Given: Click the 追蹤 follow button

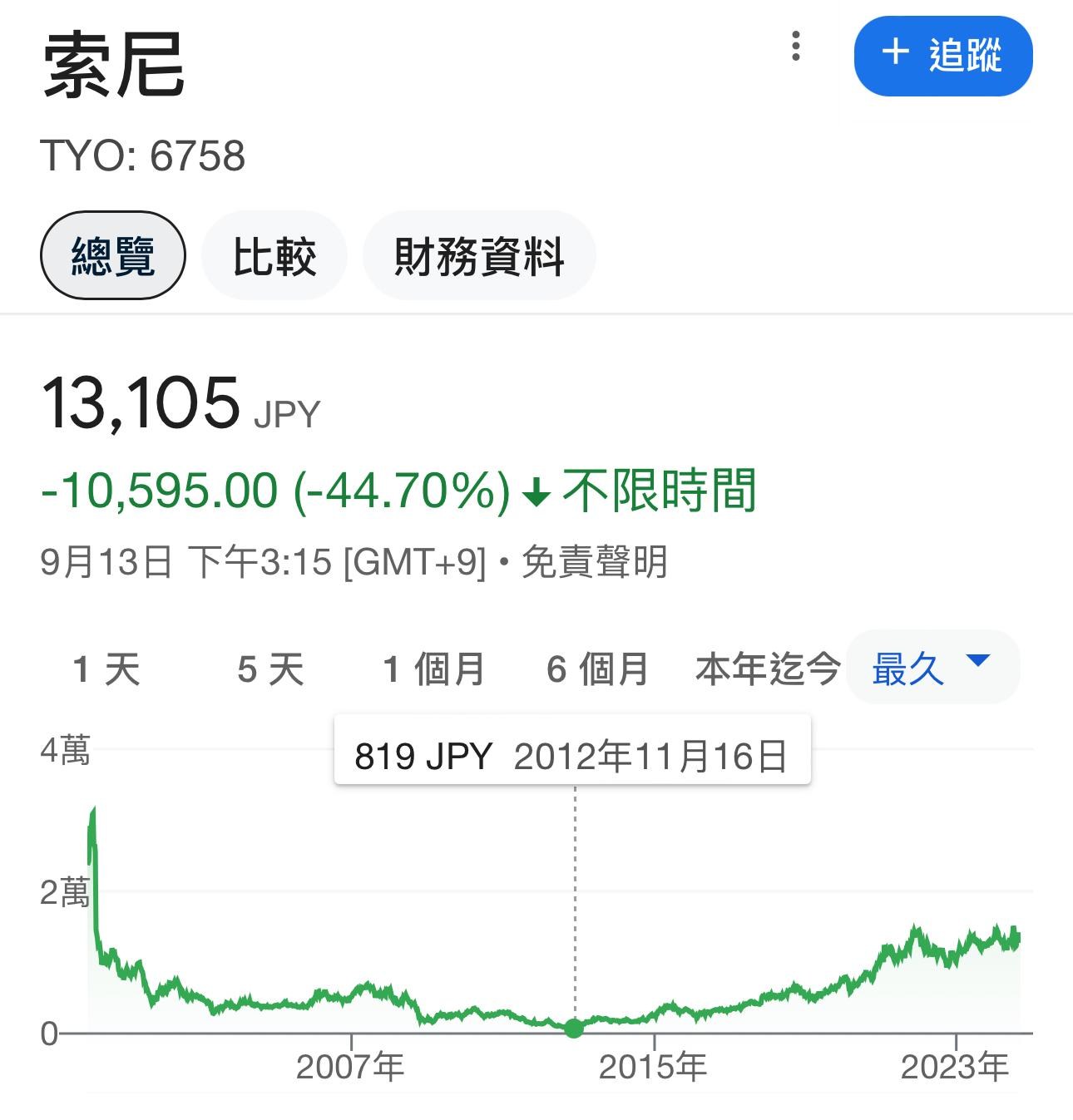Looking at the screenshot, I should 945,56.
